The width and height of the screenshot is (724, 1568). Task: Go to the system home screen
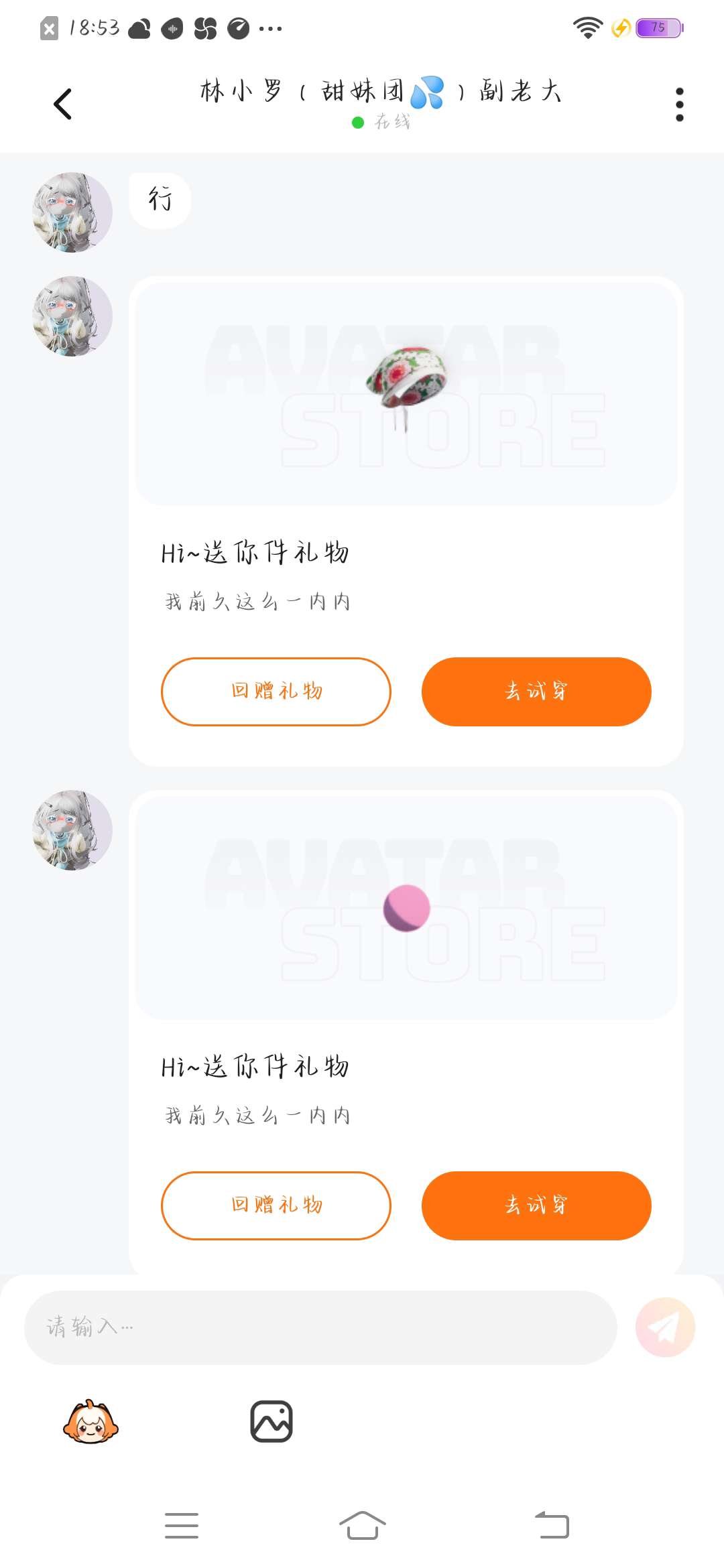click(362, 1526)
